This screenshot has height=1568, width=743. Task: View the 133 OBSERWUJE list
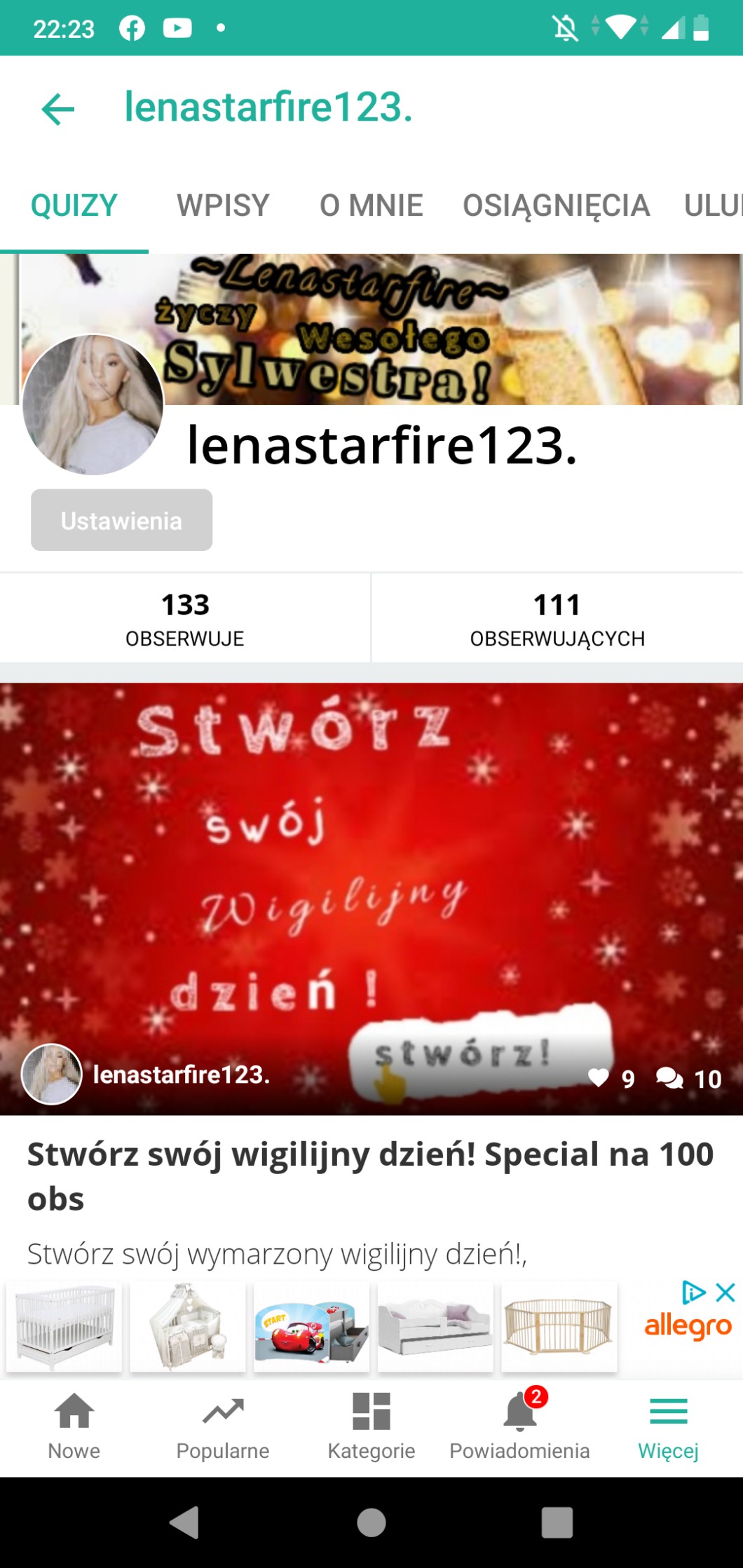coord(185,618)
